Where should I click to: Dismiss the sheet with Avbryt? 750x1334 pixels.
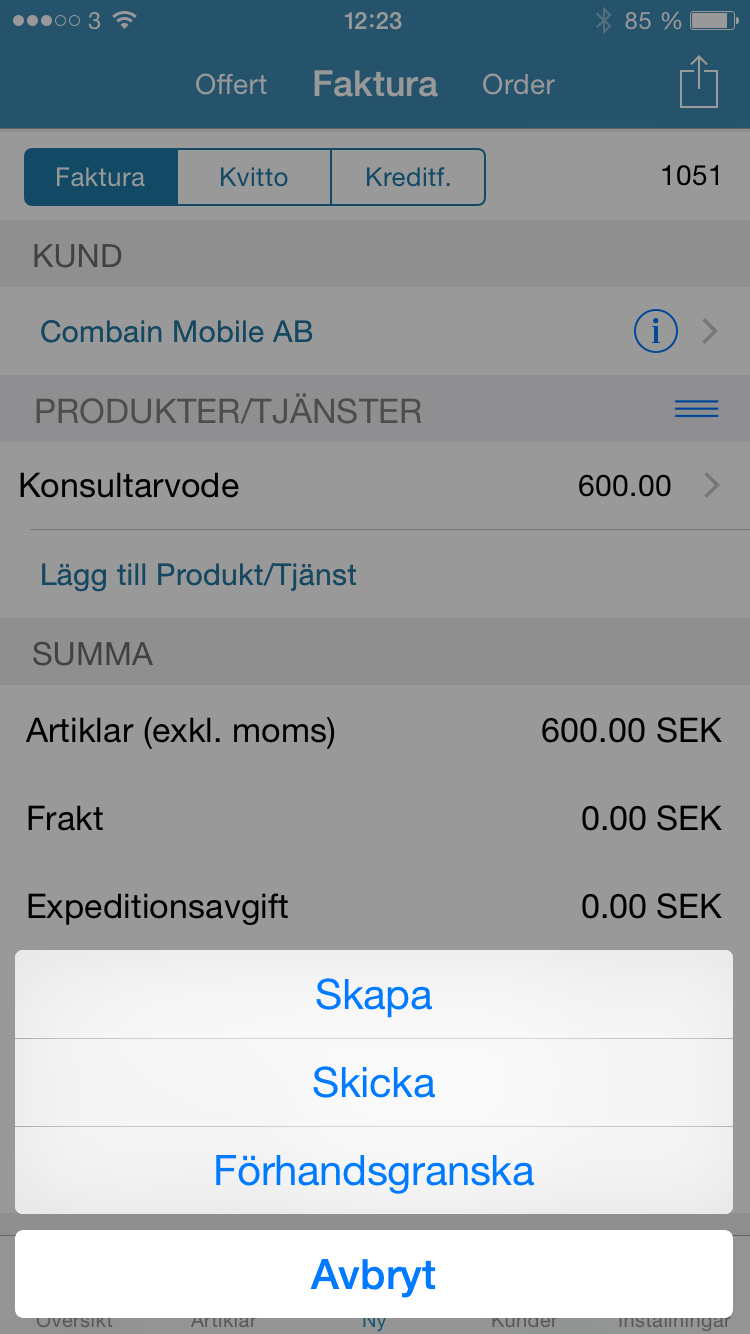click(x=374, y=1274)
